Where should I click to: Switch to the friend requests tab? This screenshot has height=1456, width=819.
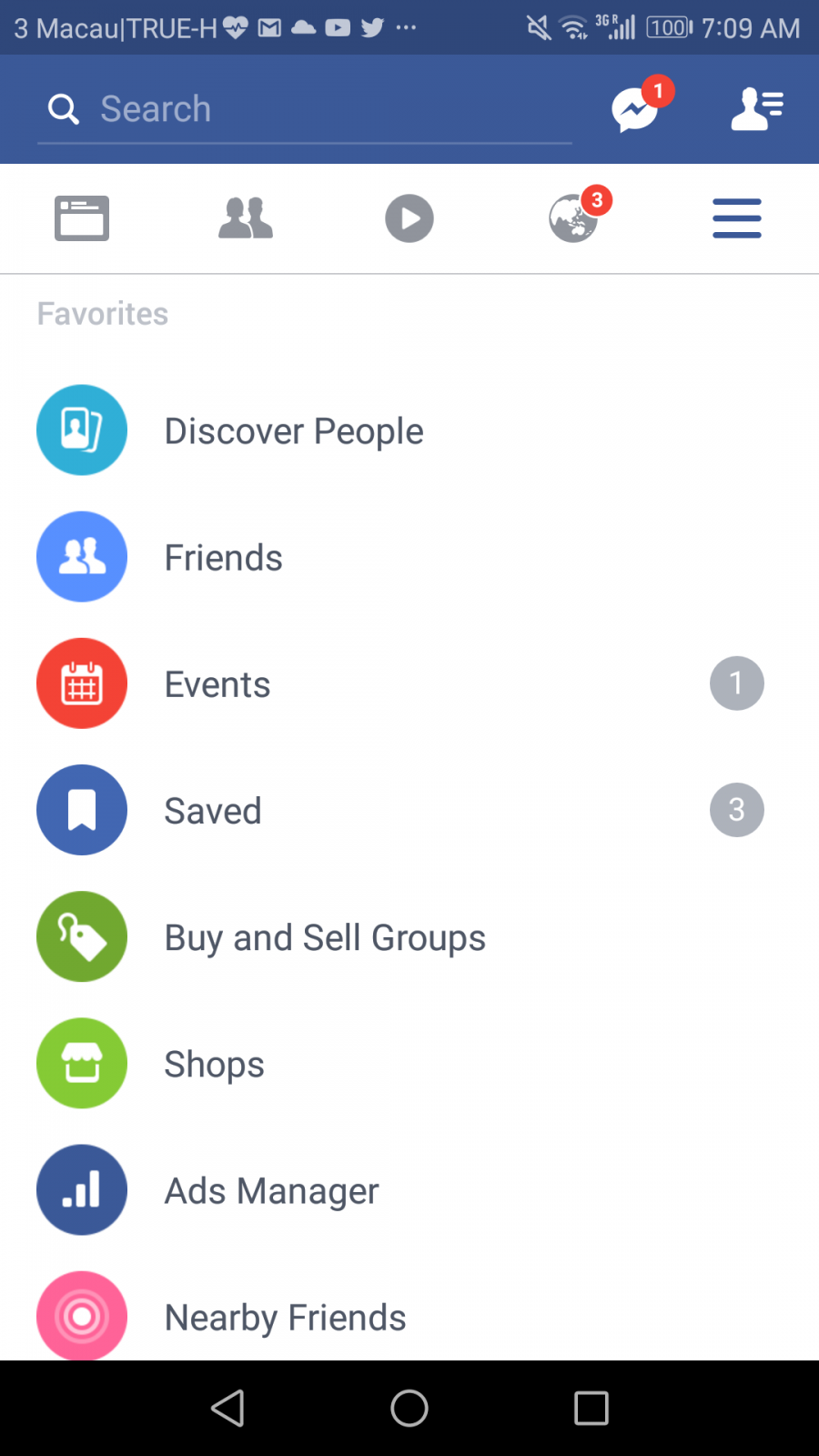246,218
